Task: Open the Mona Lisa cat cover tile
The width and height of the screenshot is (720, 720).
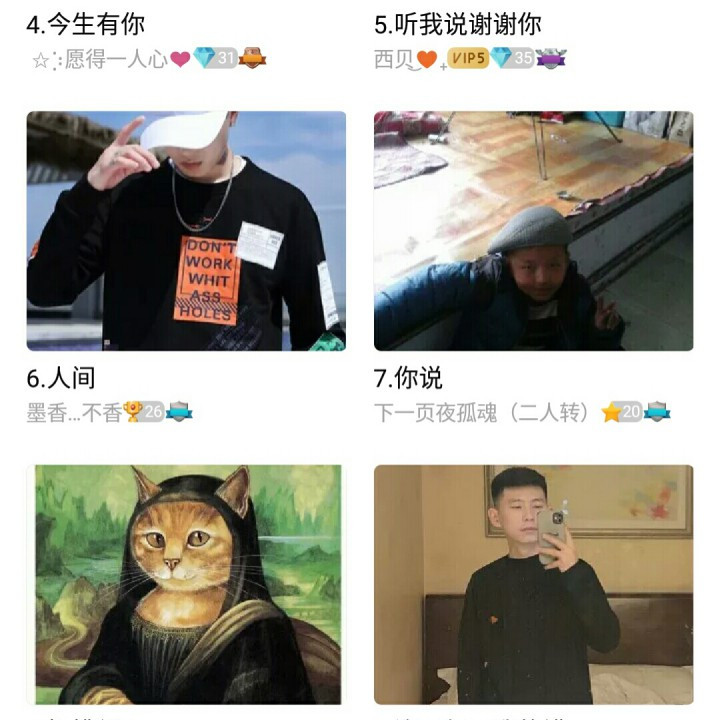Action: (x=186, y=584)
